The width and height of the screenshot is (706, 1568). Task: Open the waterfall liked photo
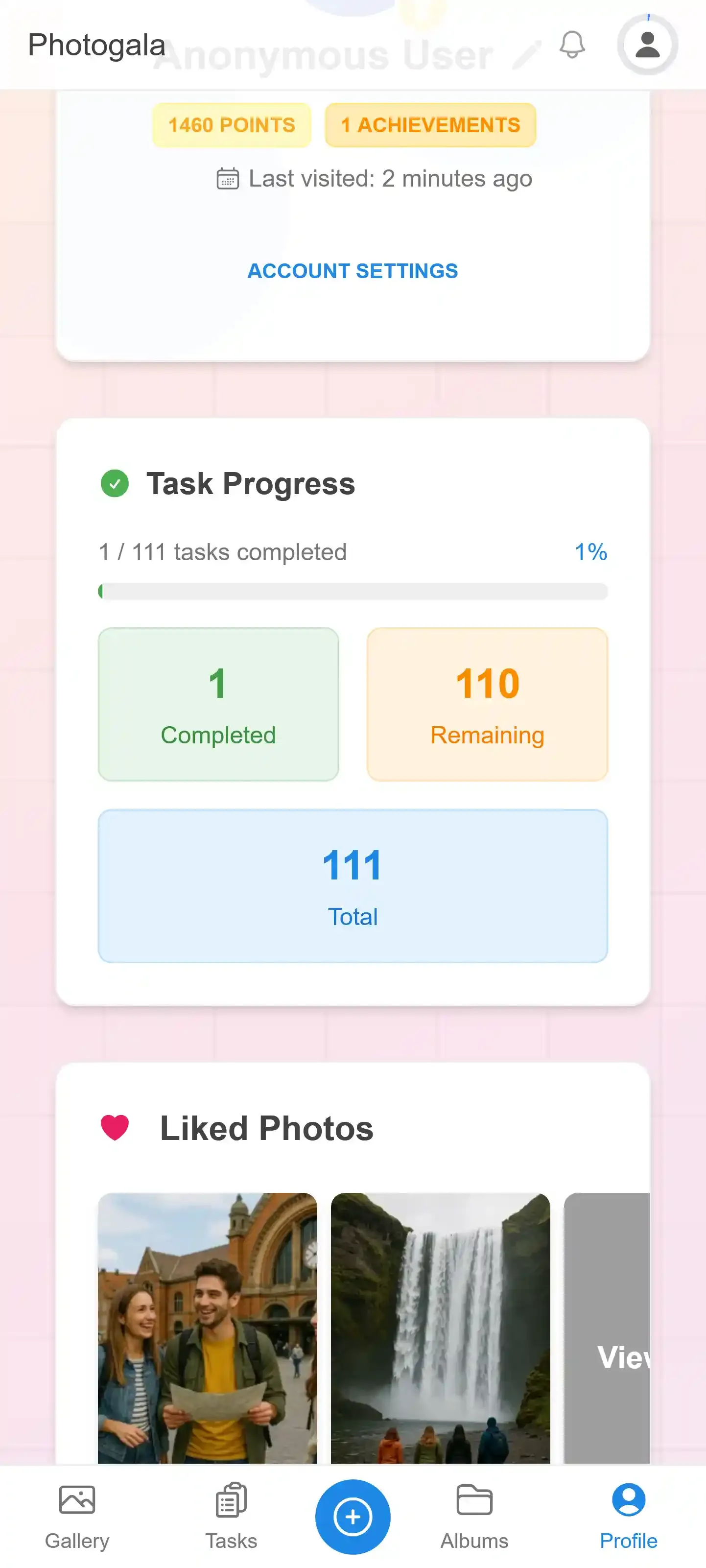(440, 1327)
